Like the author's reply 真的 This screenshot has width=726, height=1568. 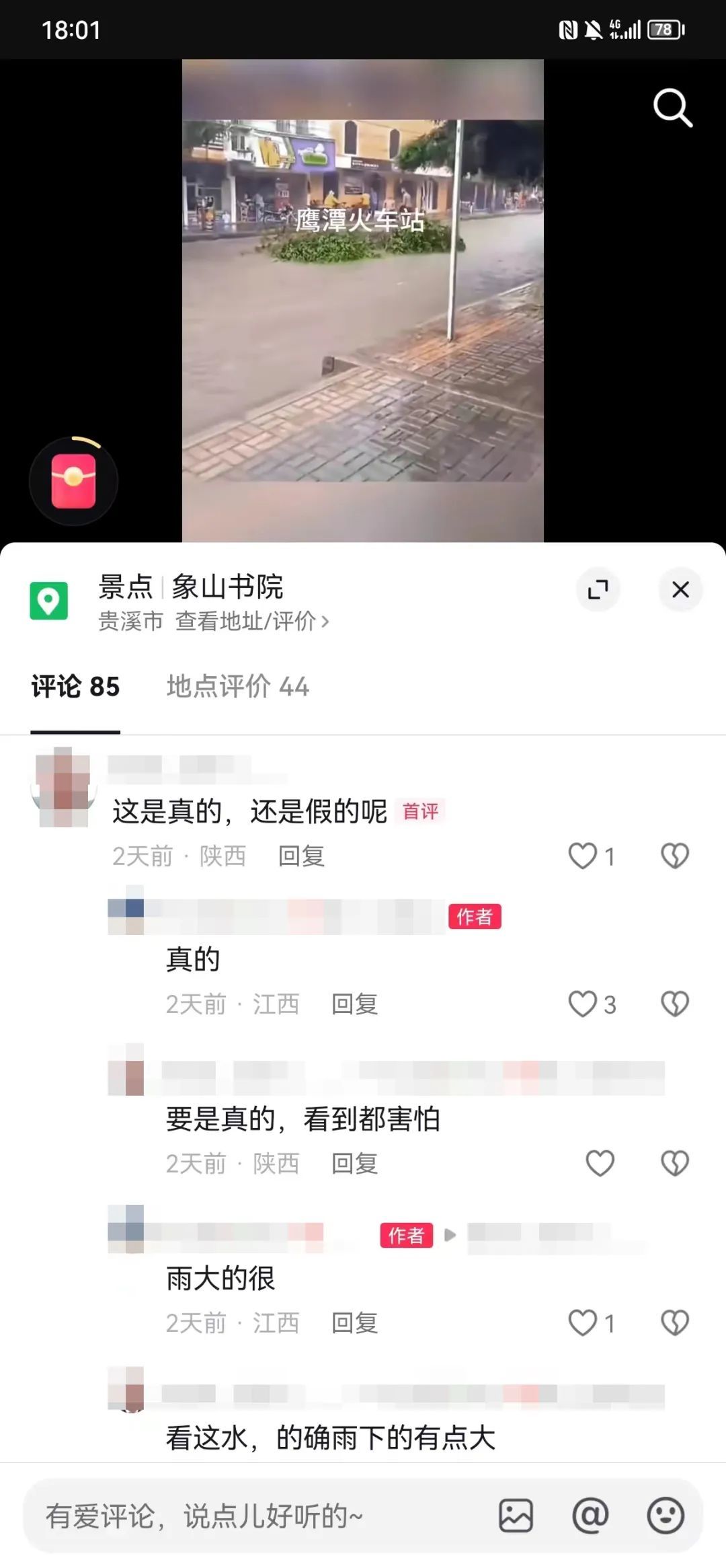coord(583,1004)
